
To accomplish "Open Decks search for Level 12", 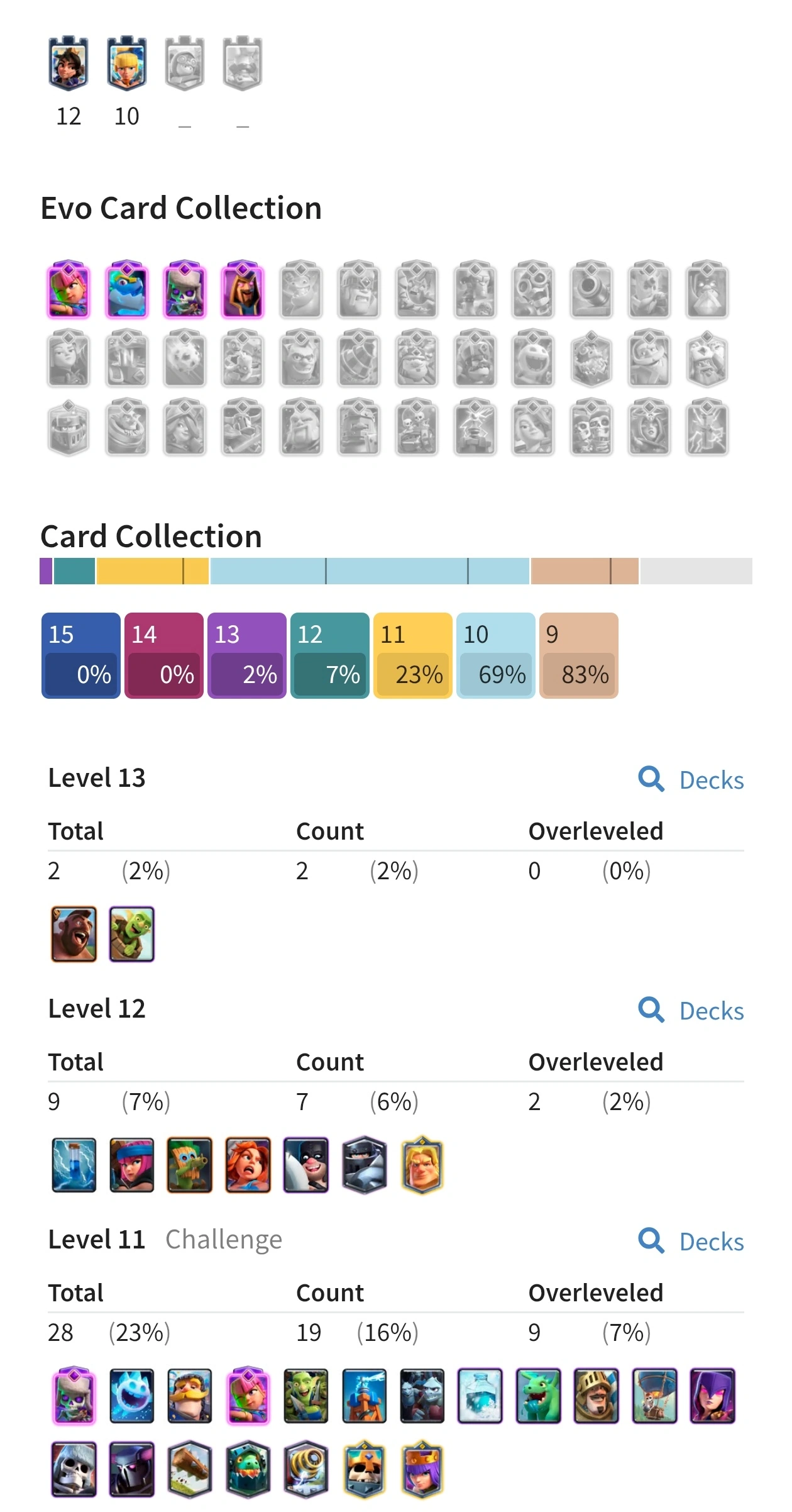I will [691, 1011].
